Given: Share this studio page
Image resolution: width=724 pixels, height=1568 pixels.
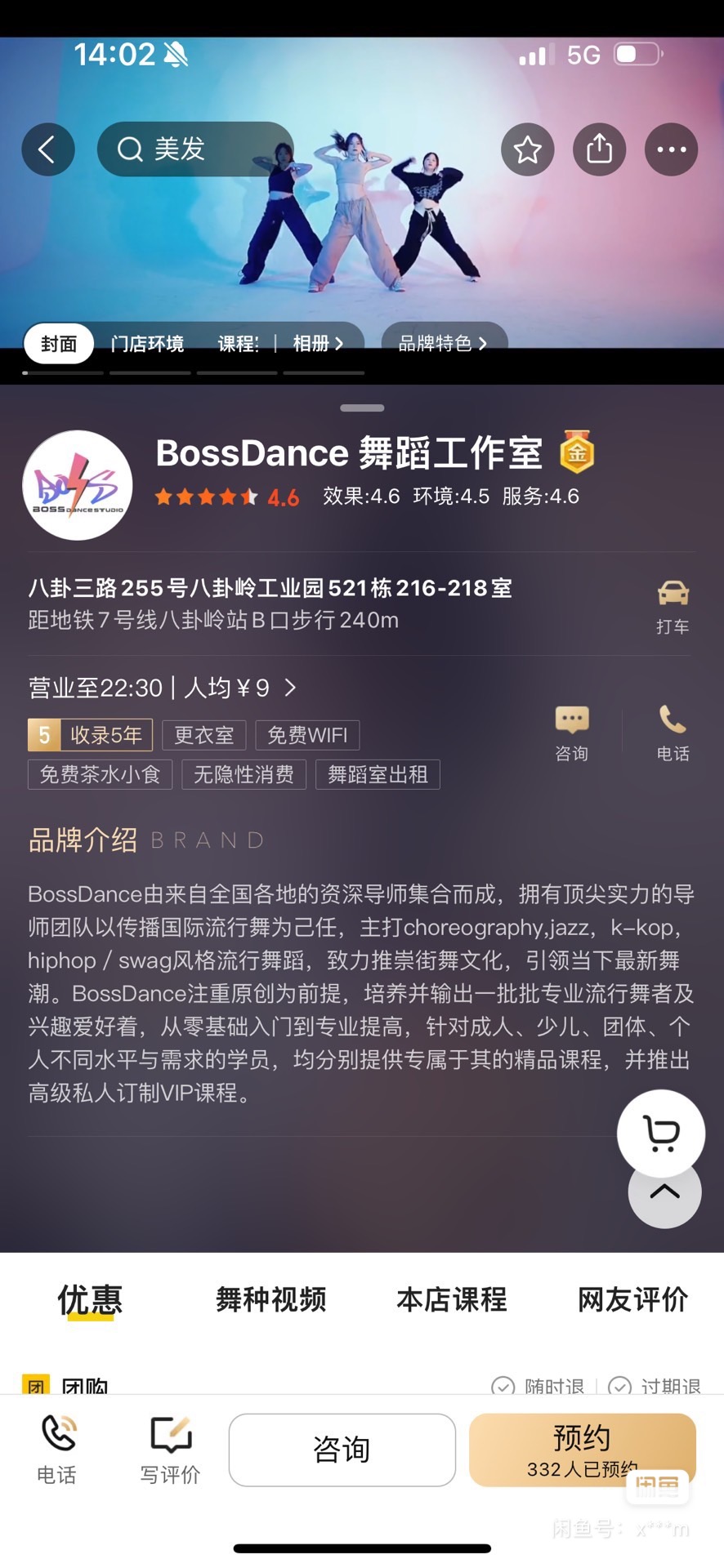Looking at the screenshot, I should tap(599, 149).
